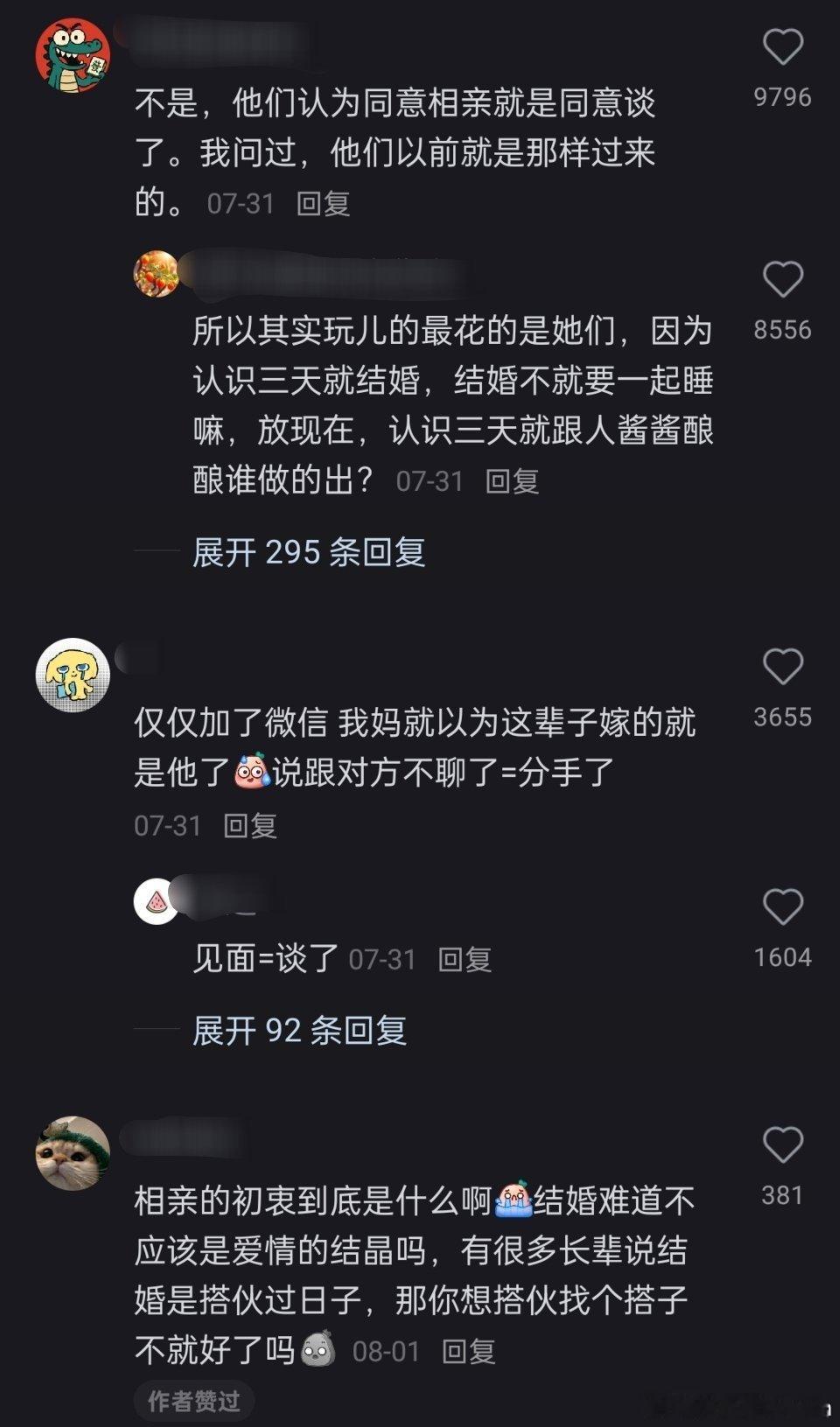The width and height of the screenshot is (840, 1427).
Task: Open the cat avatar's profile
Action: click(x=73, y=1153)
